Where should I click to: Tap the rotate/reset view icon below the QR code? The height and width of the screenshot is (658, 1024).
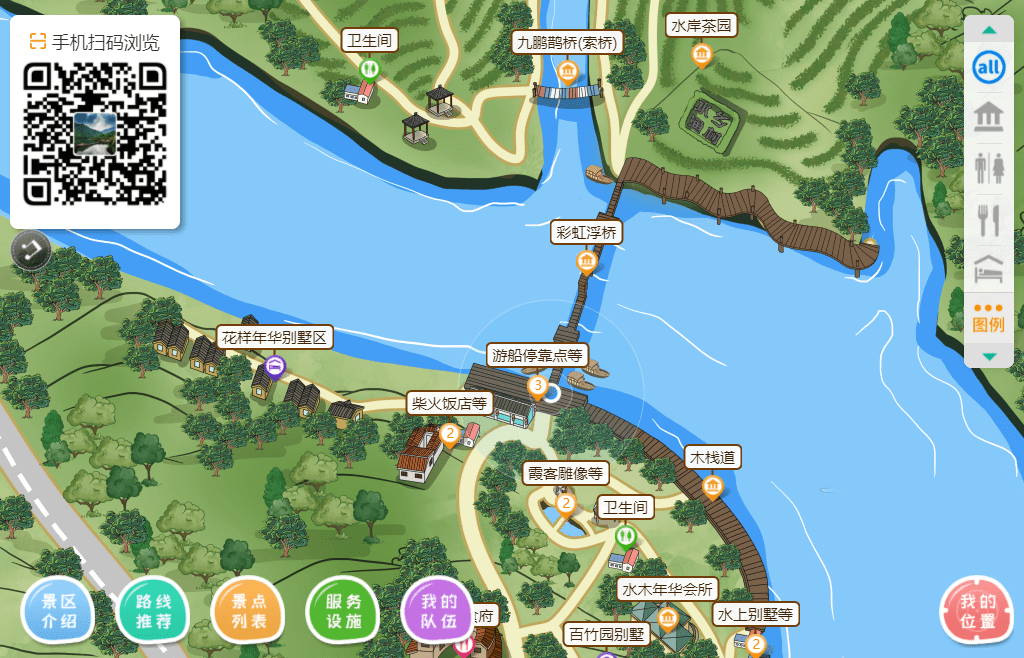[31, 249]
